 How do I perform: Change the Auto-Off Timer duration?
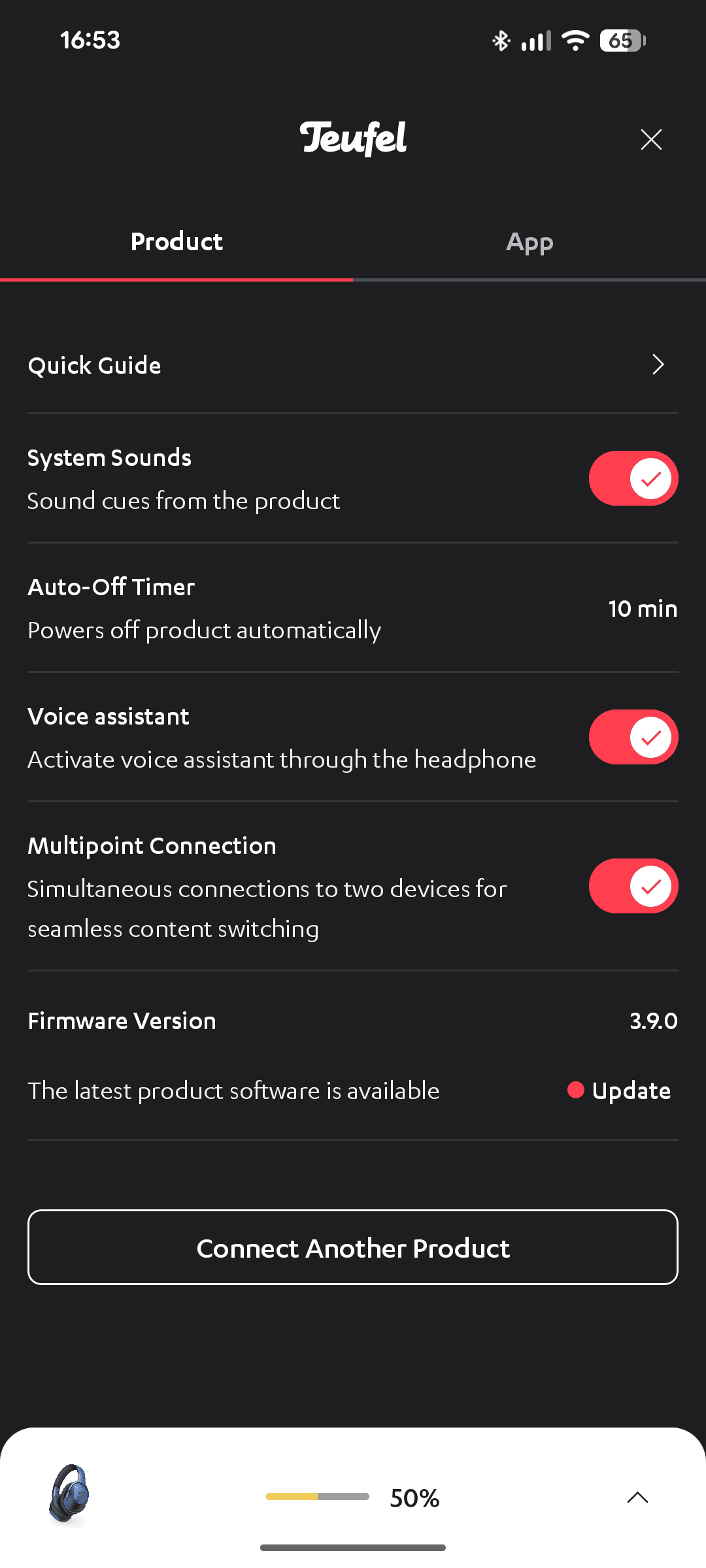click(642, 609)
